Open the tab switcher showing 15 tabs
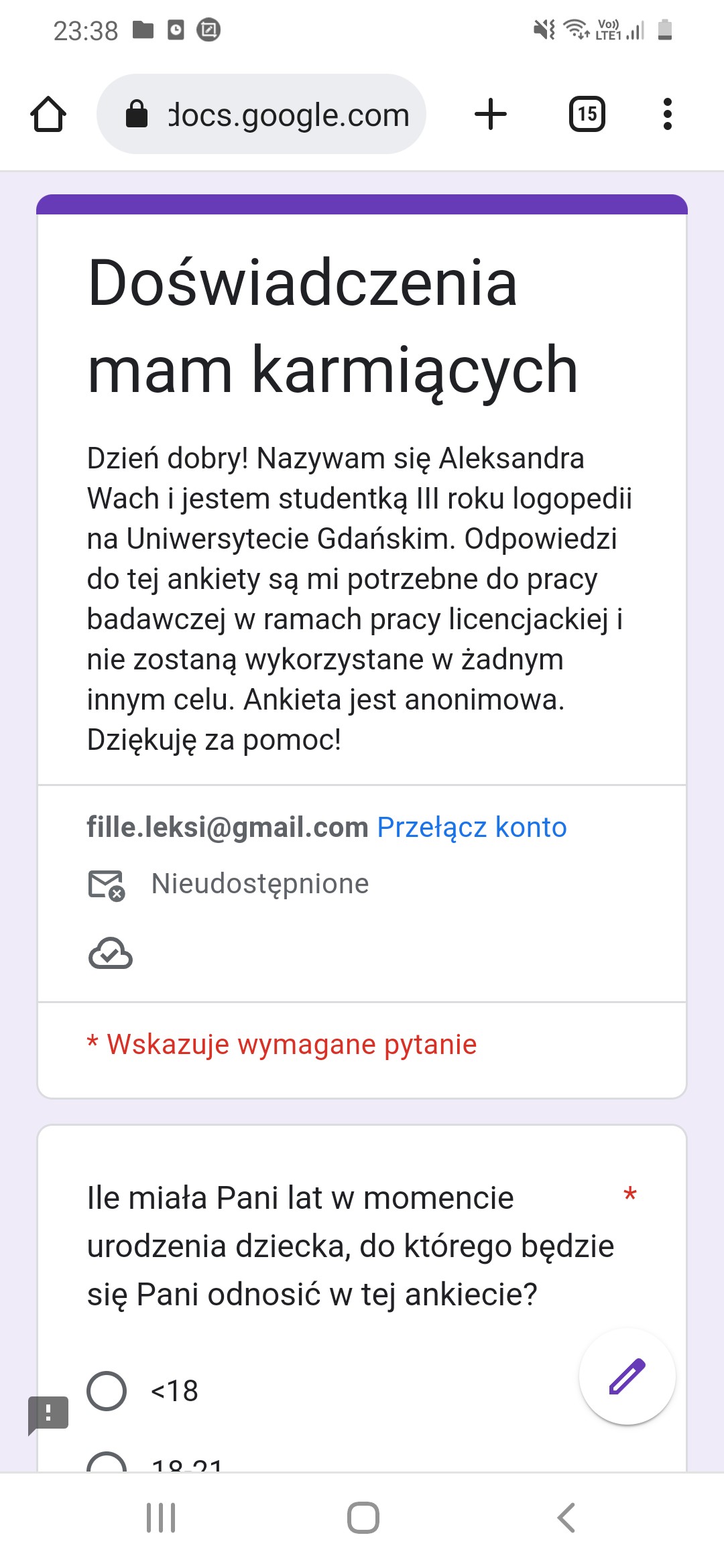The width and height of the screenshot is (724, 1568). tap(587, 114)
